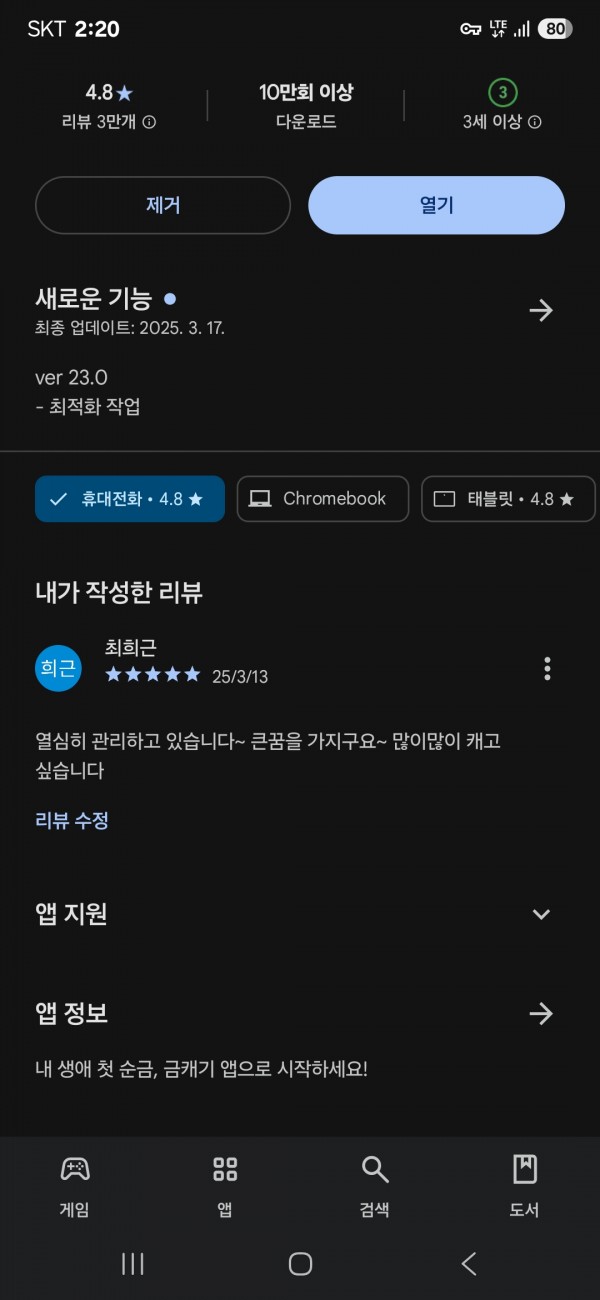The image size is (600, 1300).
Task: Tap the 제거 uninstall button
Action: point(163,205)
